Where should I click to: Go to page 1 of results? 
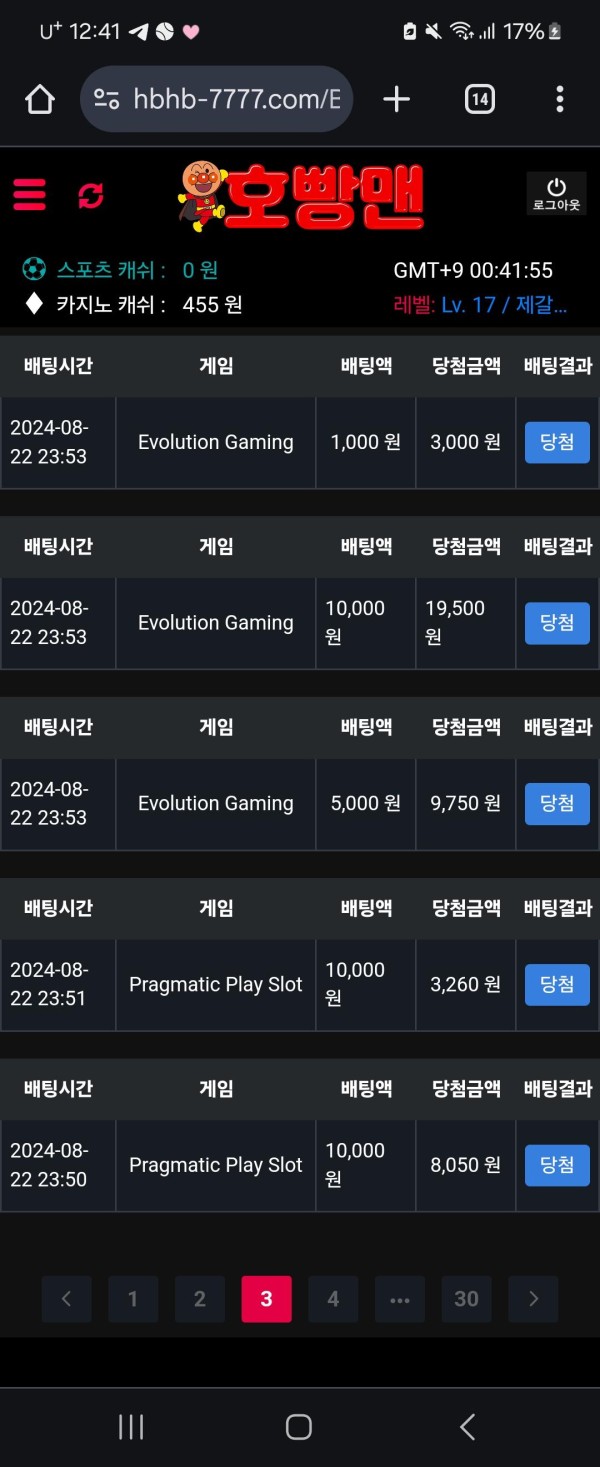pyautogui.click(x=133, y=1299)
